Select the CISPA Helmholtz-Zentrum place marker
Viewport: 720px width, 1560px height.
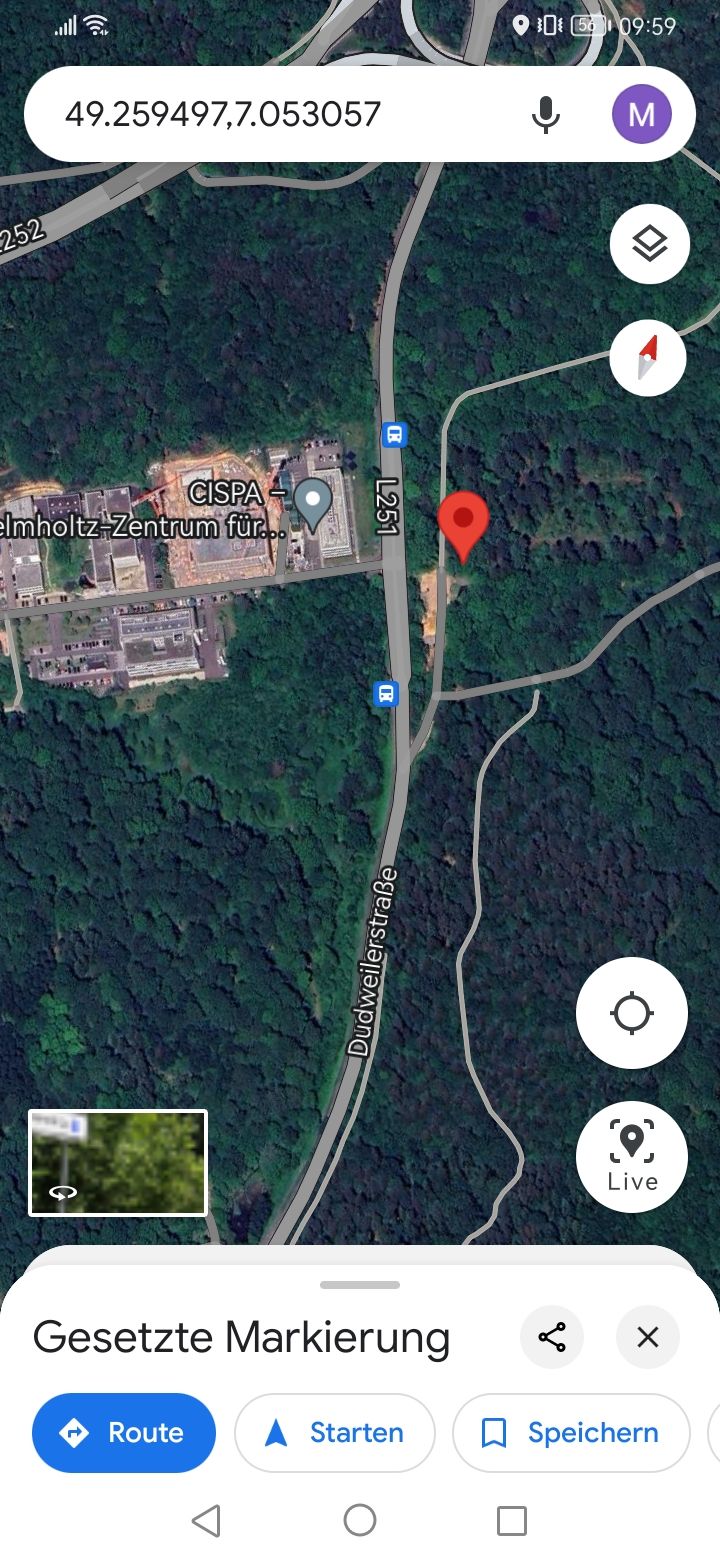314,503
